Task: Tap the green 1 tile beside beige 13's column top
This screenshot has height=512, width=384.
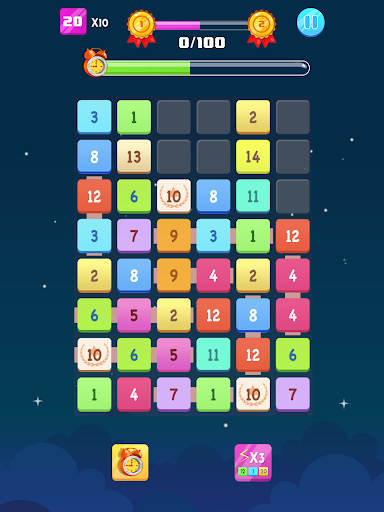Action: click(x=134, y=117)
